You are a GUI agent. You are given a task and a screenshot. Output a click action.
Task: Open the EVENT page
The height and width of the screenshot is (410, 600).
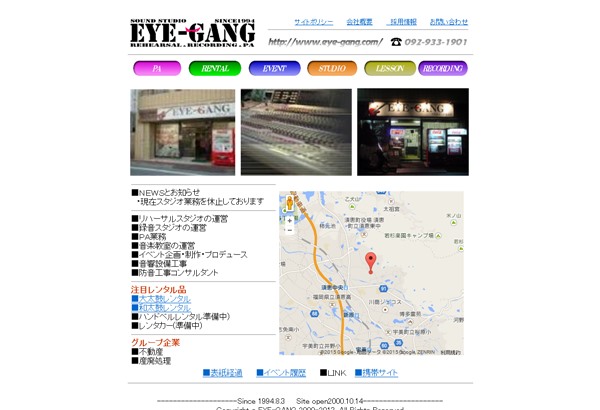[x=274, y=68]
